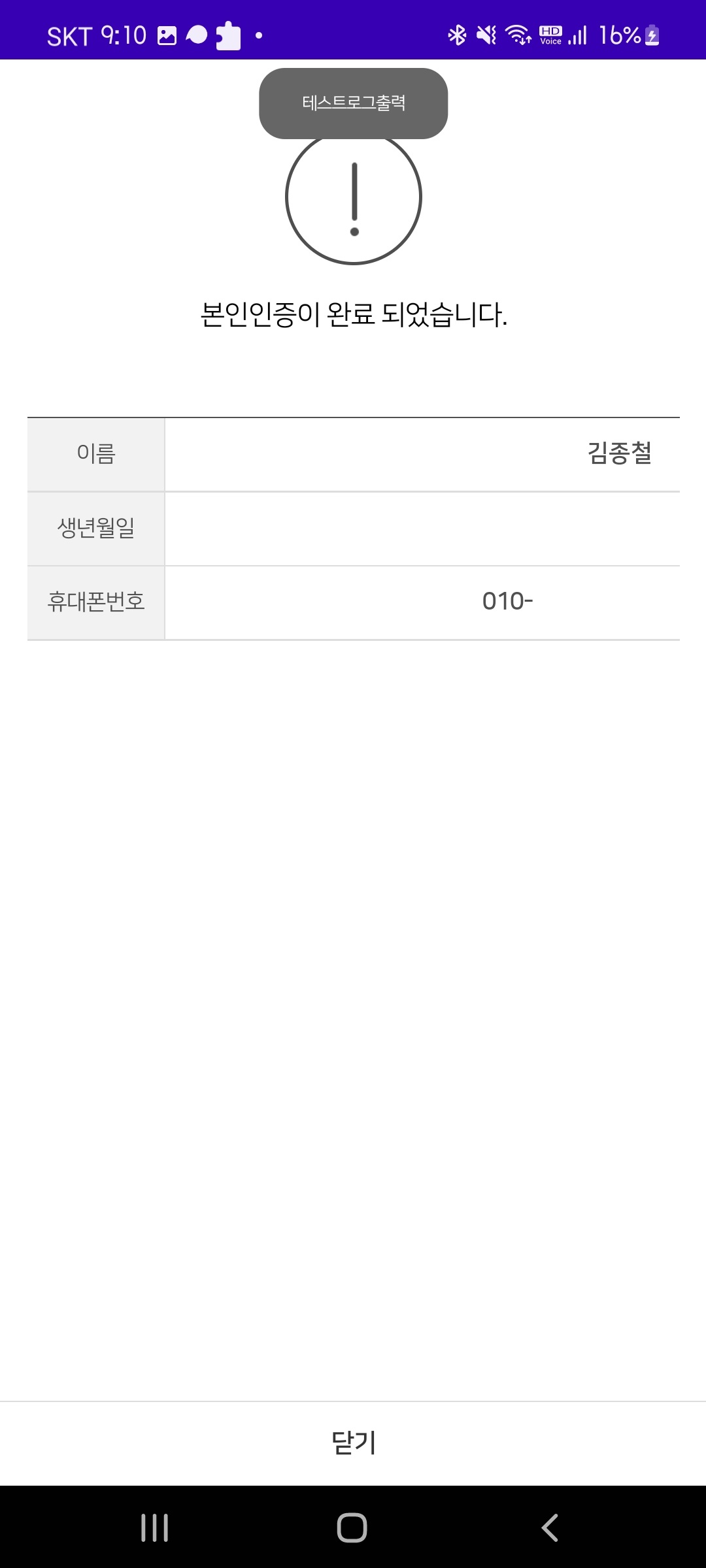
Task: Tap the 닫기 button to close
Action: (353, 1443)
